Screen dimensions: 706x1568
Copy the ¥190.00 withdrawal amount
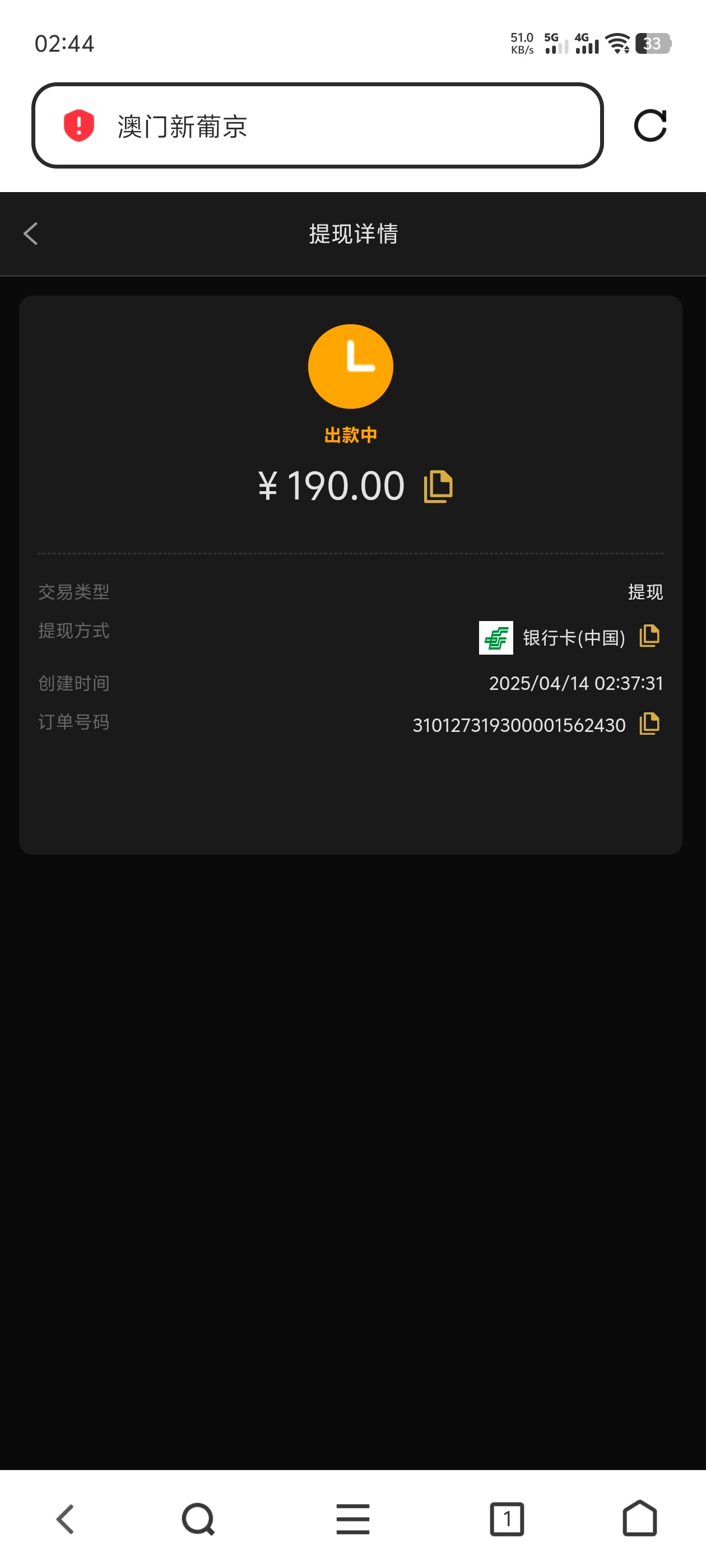438,486
